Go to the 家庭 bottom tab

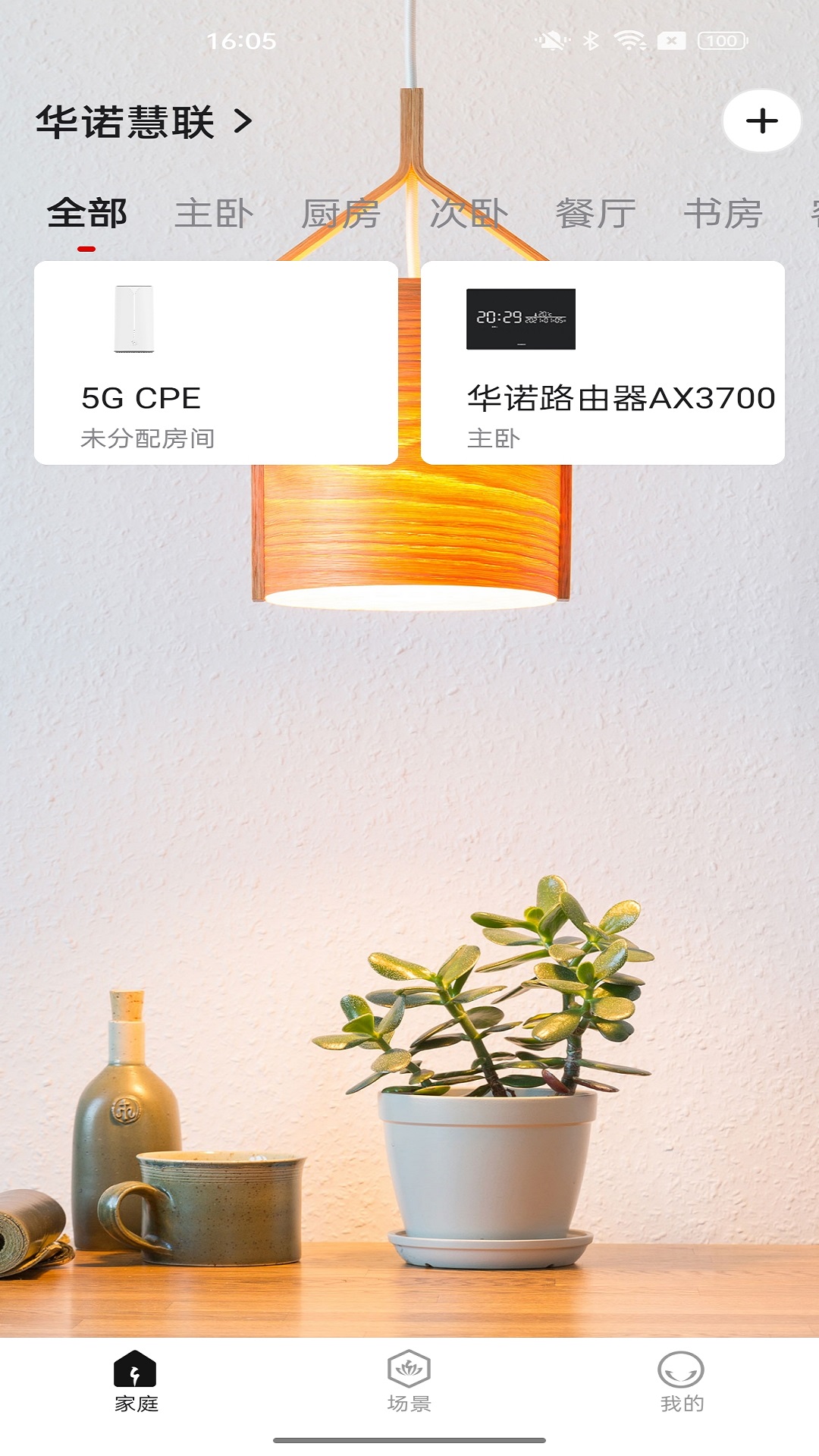(x=136, y=1382)
